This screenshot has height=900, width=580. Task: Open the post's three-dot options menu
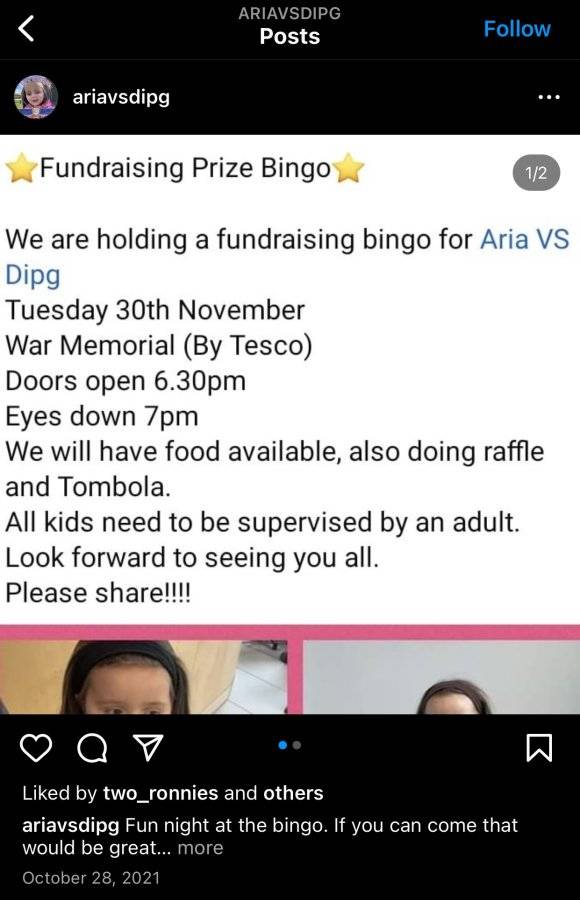click(x=548, y=97)
